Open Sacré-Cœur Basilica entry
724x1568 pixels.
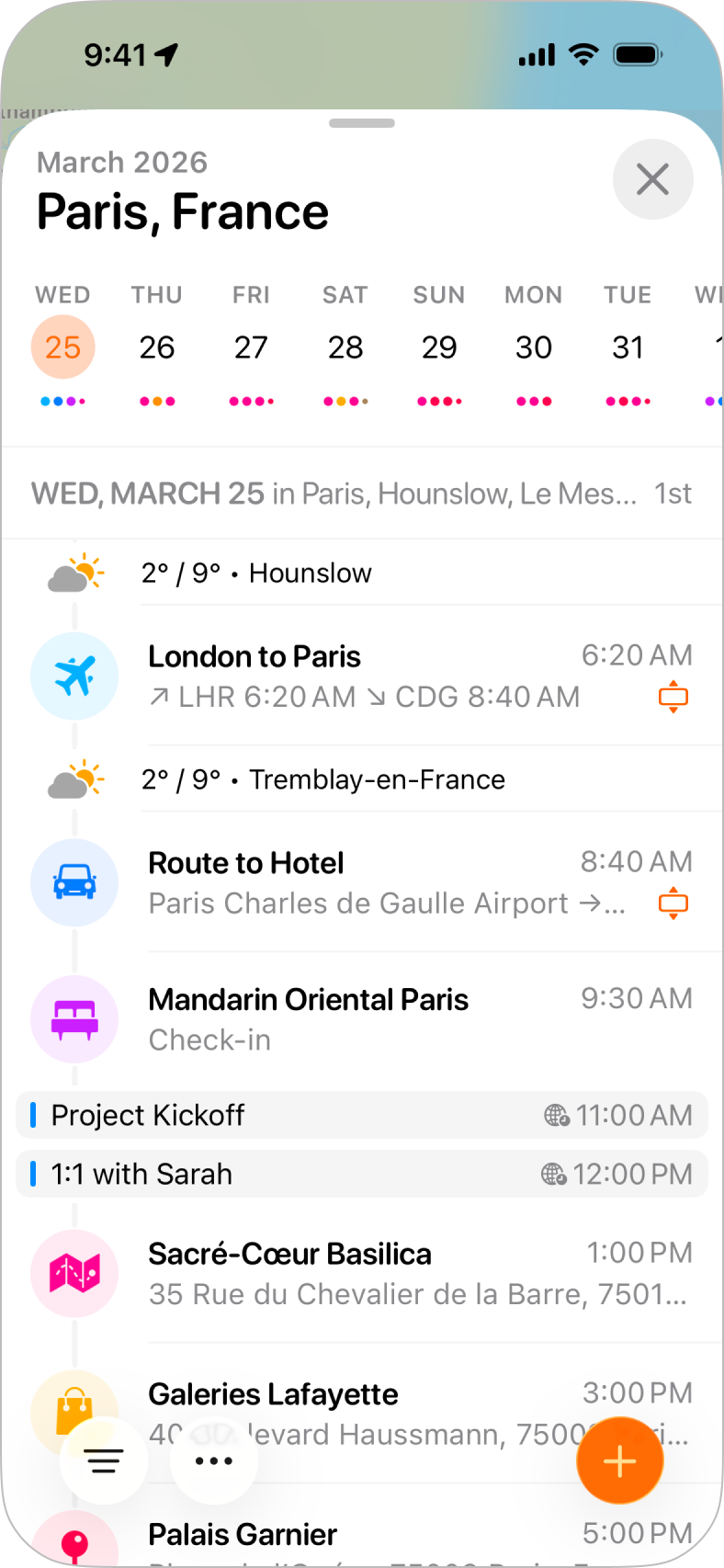click(368, 1273)
